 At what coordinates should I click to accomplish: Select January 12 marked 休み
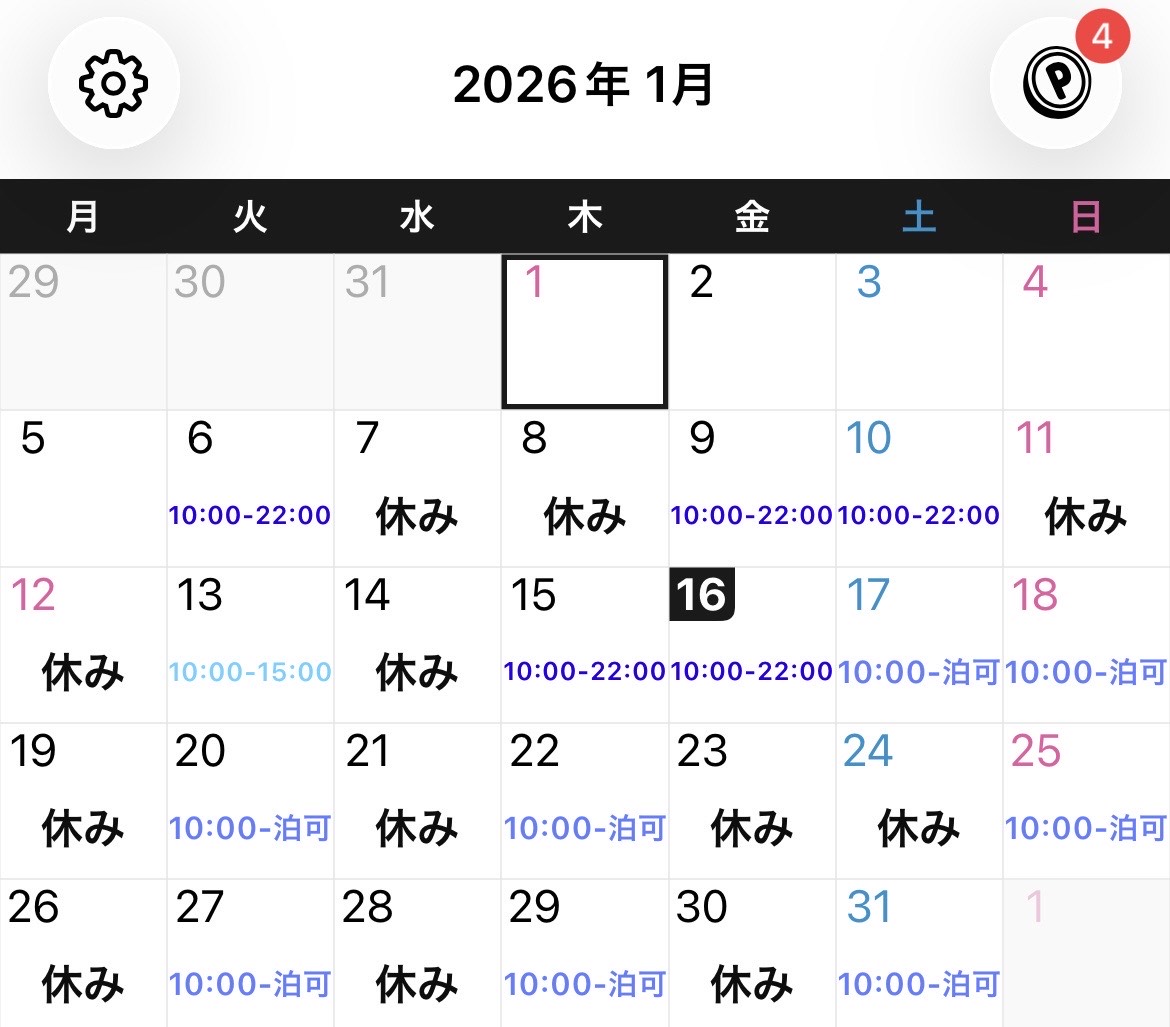83,645
